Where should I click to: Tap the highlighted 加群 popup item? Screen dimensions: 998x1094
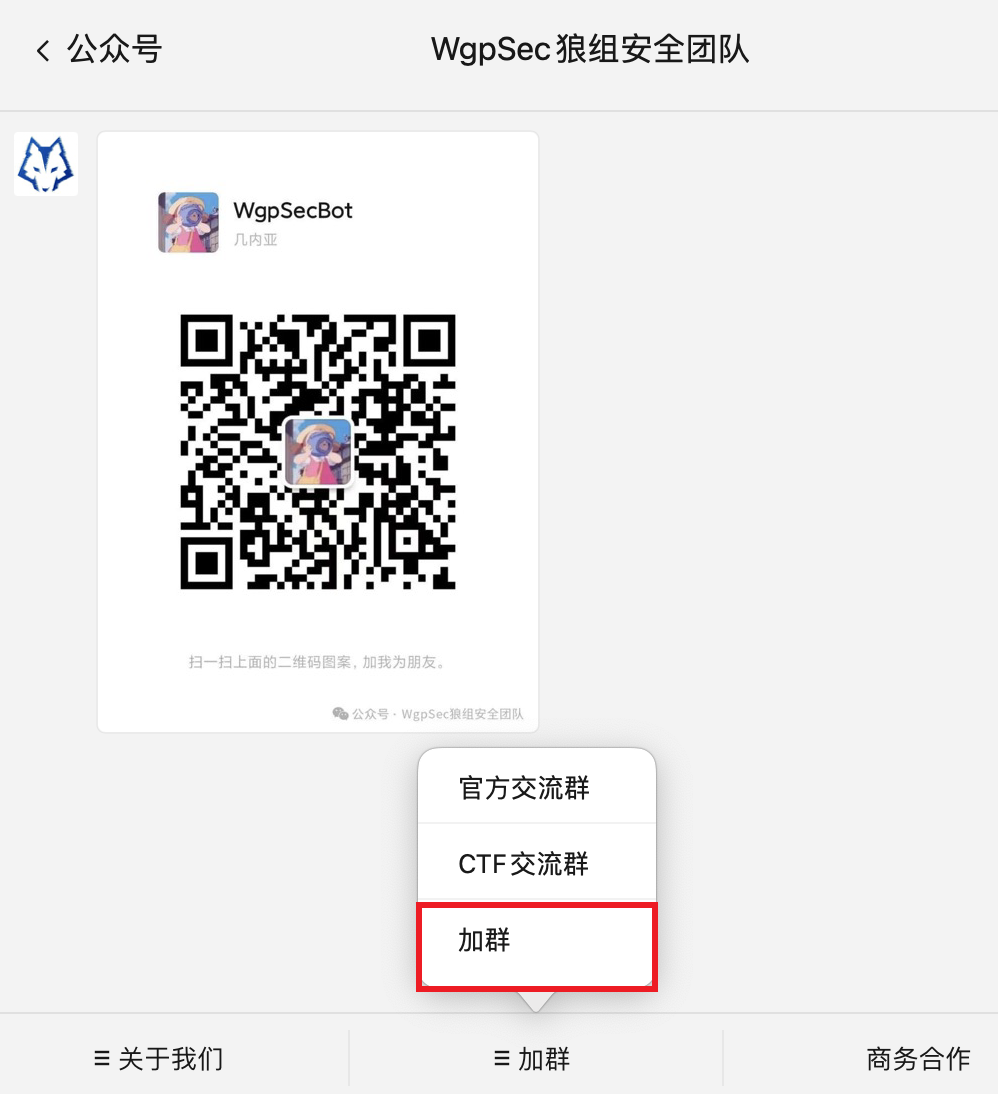coord(536,941)
